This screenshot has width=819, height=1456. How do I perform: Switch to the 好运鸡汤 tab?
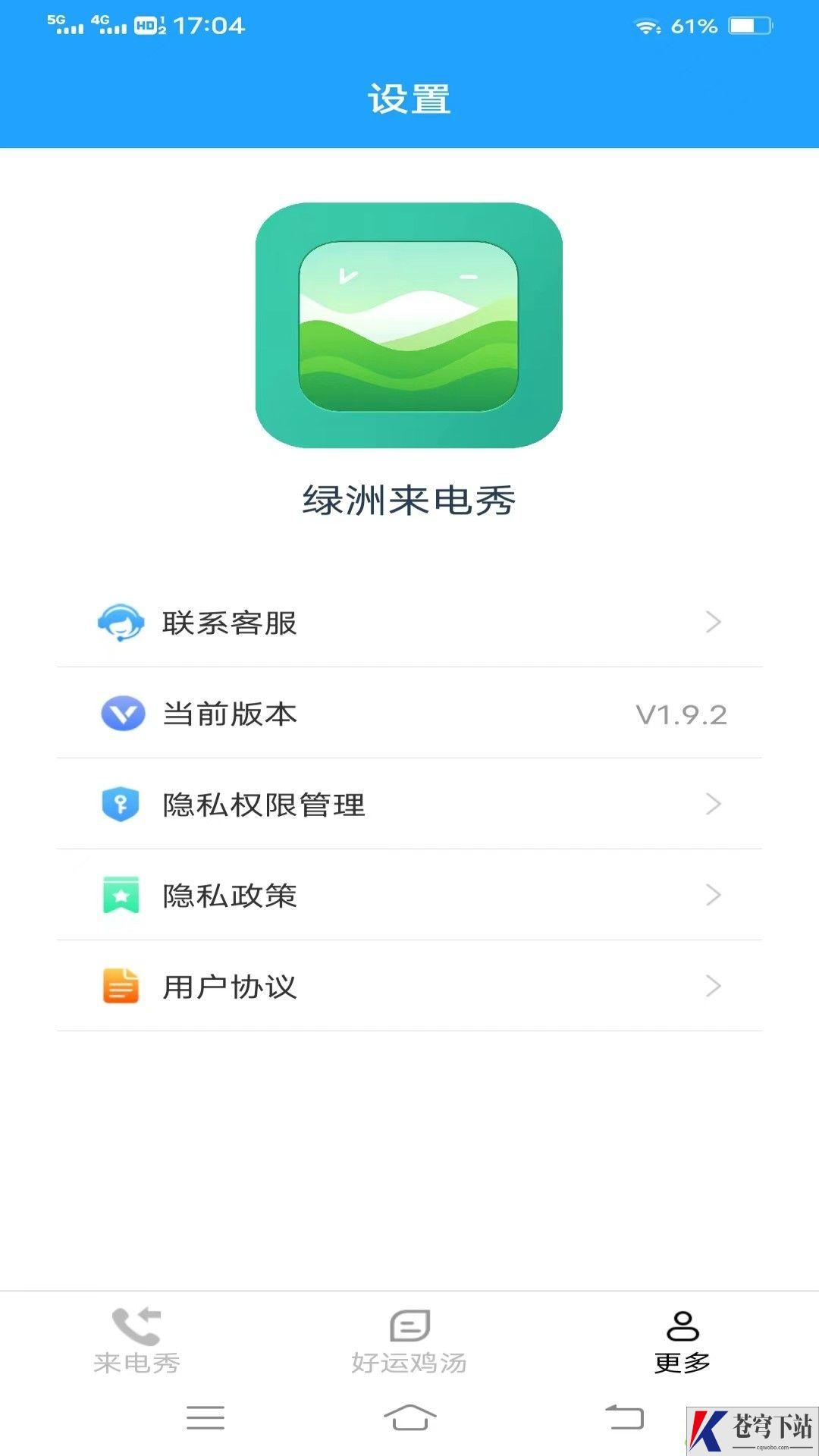409,1341
